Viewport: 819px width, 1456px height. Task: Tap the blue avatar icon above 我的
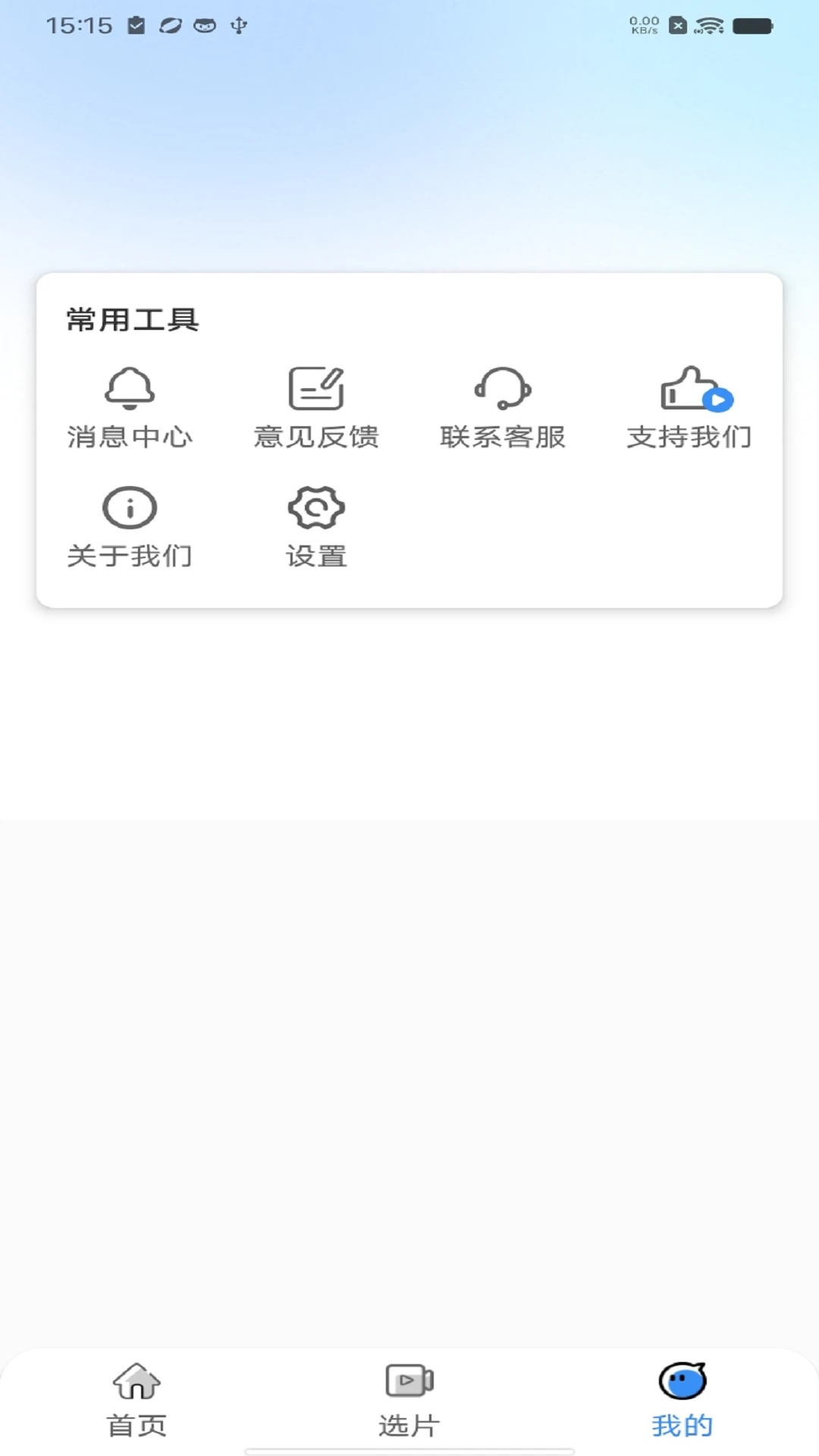coord(682,1382)
